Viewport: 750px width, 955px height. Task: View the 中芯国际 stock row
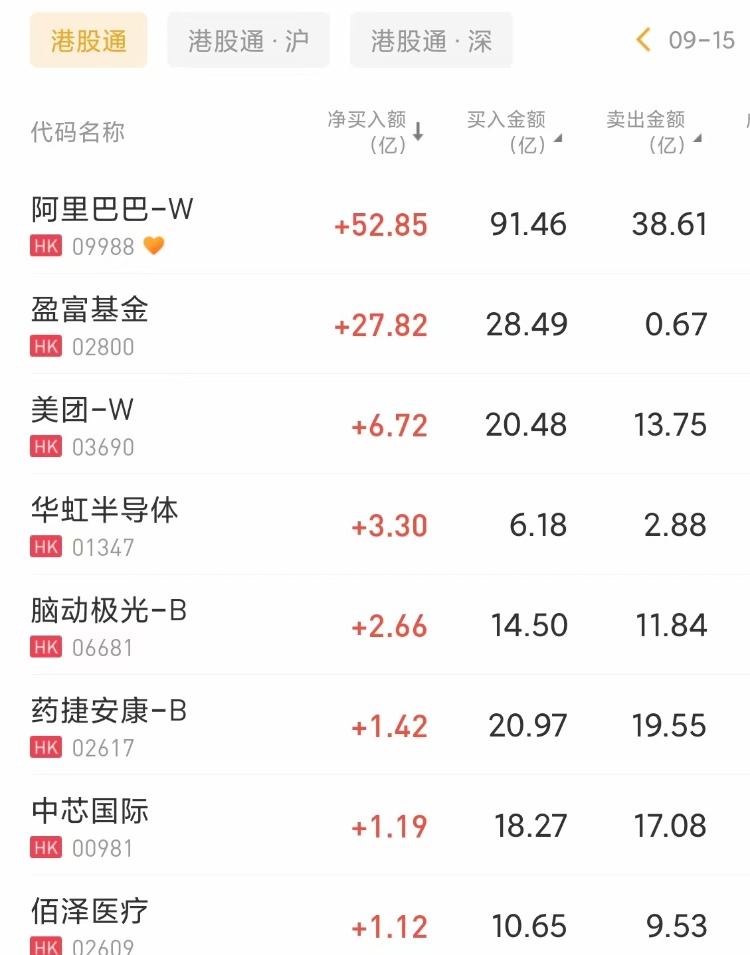(x=90, y=811)
